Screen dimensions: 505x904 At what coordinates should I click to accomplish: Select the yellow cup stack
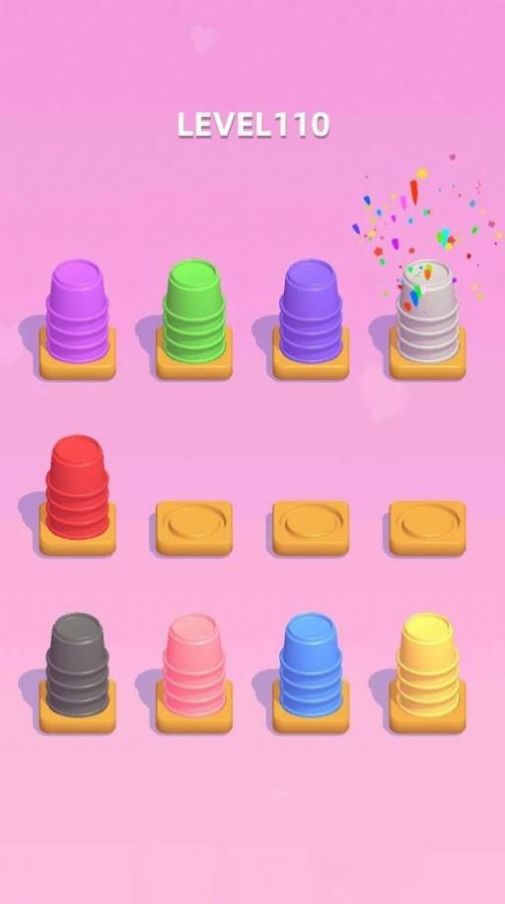click(427, 664)
